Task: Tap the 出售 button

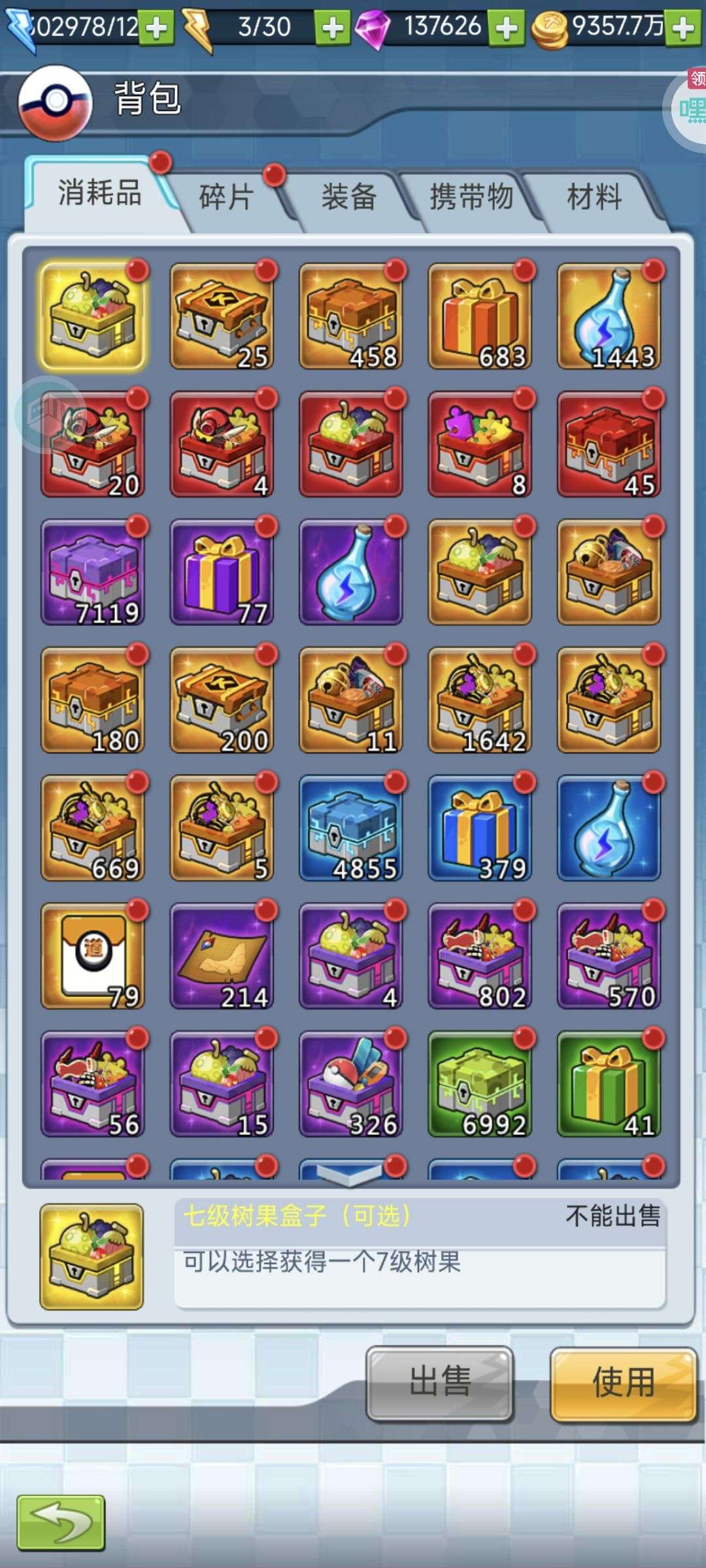Action: [x=439, y=1383]
